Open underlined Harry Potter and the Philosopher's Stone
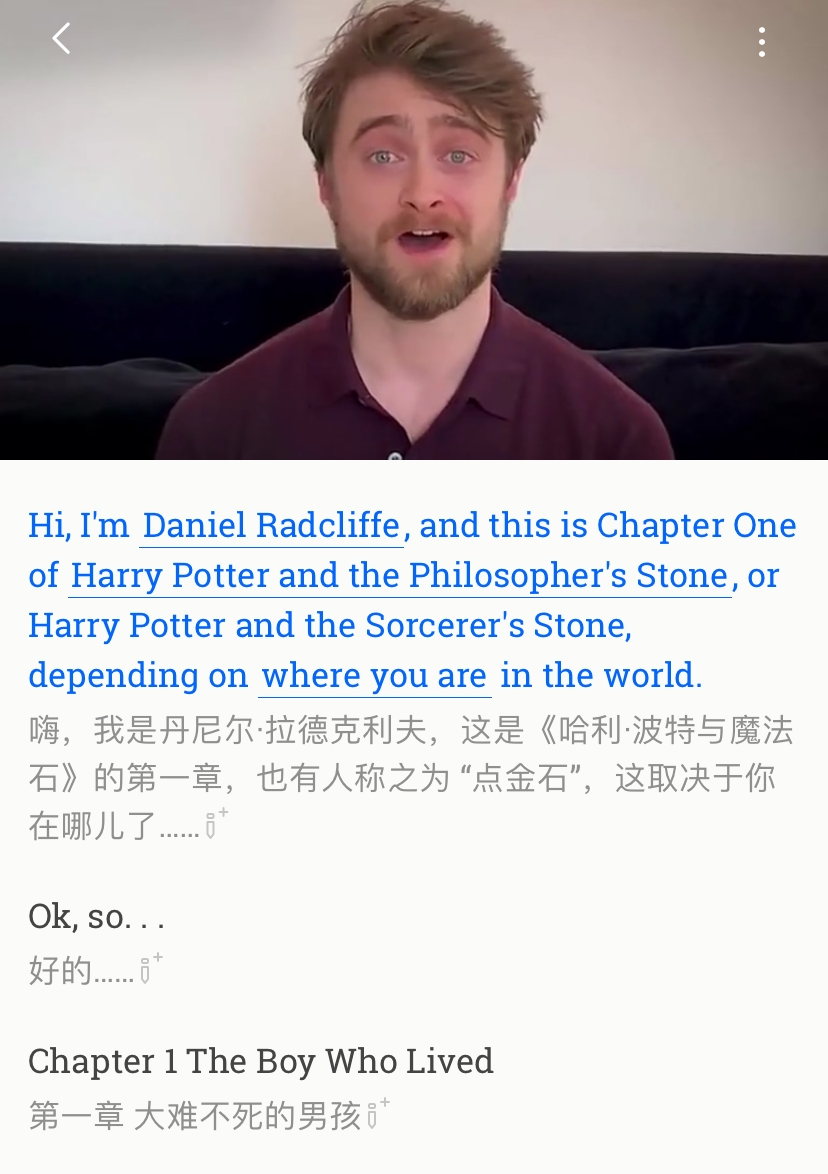The height and width of the screenshot is (1174, 828). click(x=399, y=576)
